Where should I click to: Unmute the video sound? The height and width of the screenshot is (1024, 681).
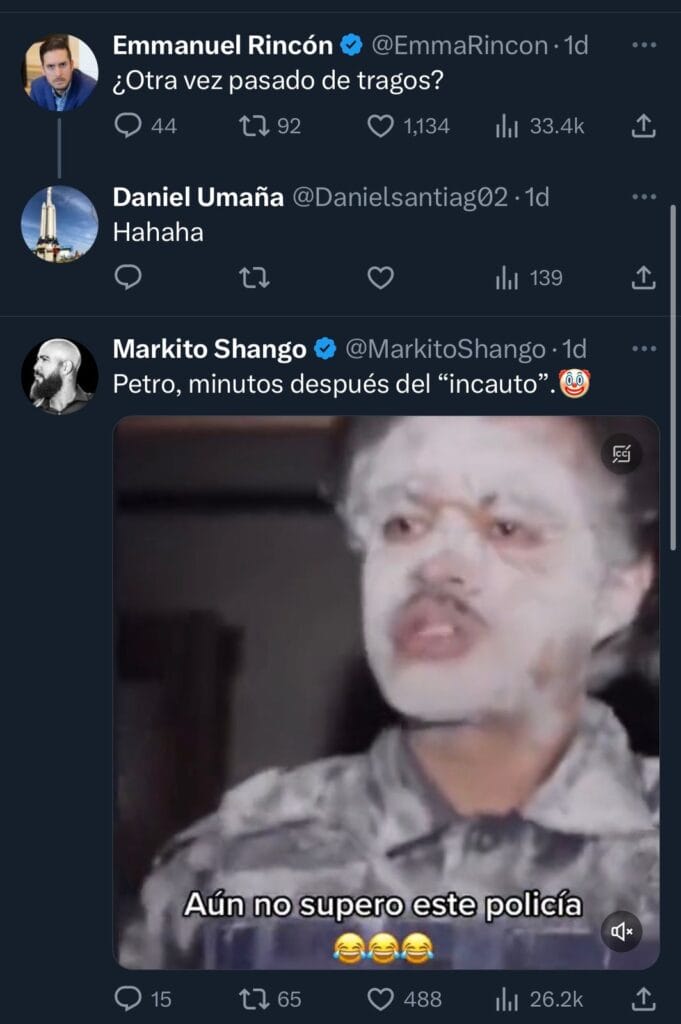tap(622, 932)
